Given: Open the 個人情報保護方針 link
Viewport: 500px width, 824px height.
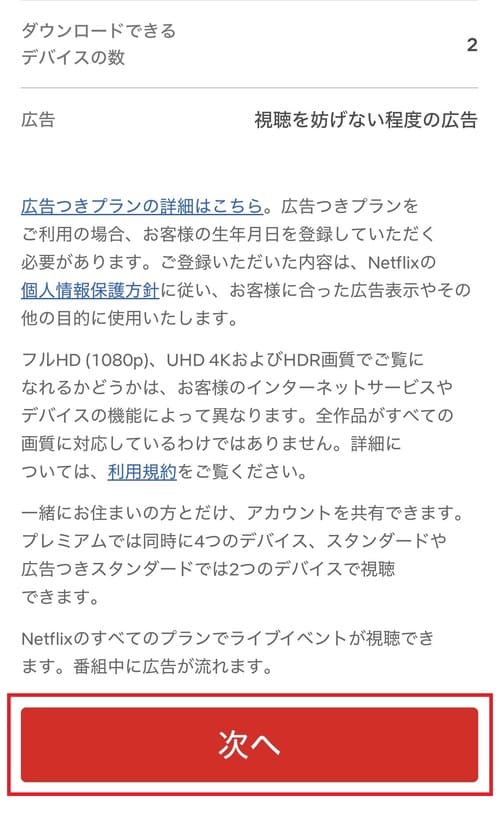Looking at the screenshot, I should 90,290.
